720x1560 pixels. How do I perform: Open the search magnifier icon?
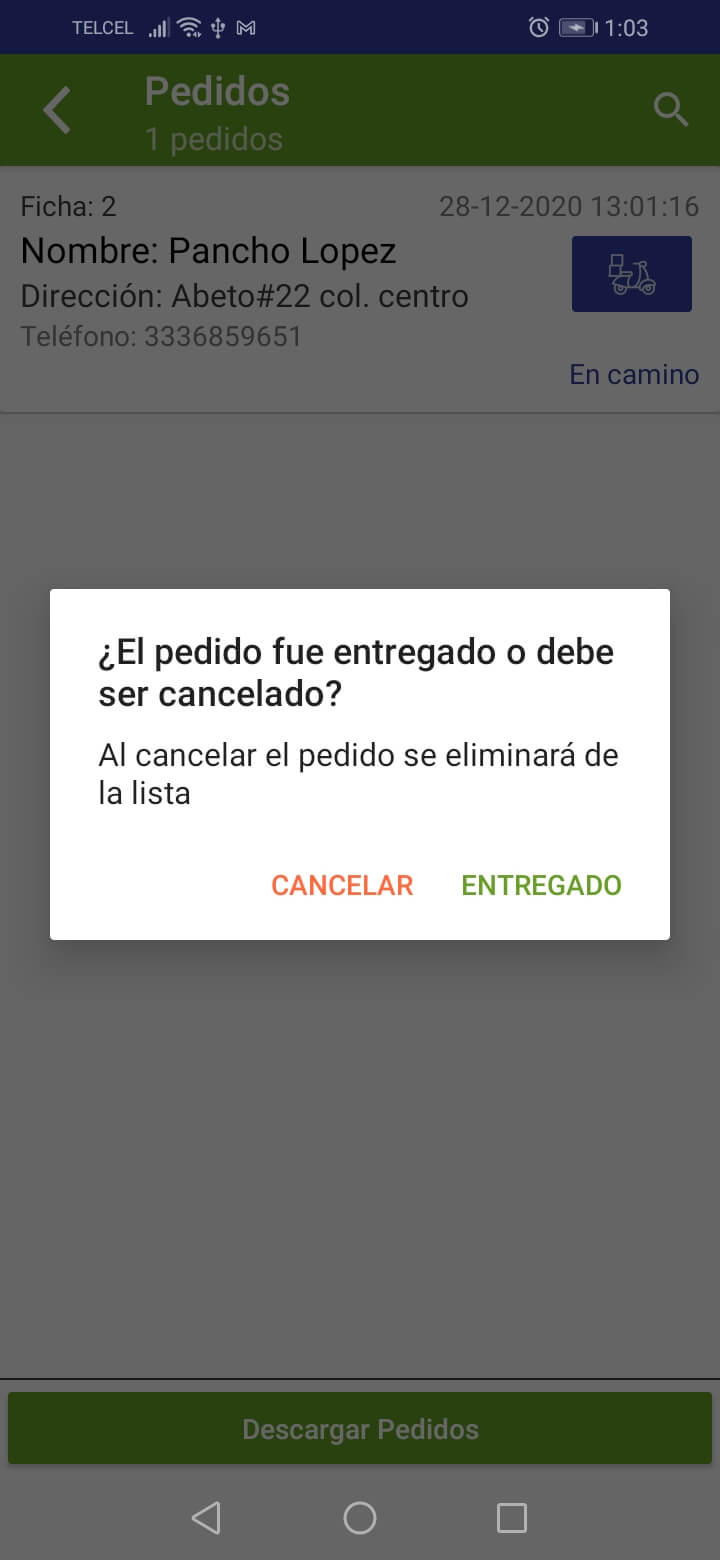click(x=671, y=110)
